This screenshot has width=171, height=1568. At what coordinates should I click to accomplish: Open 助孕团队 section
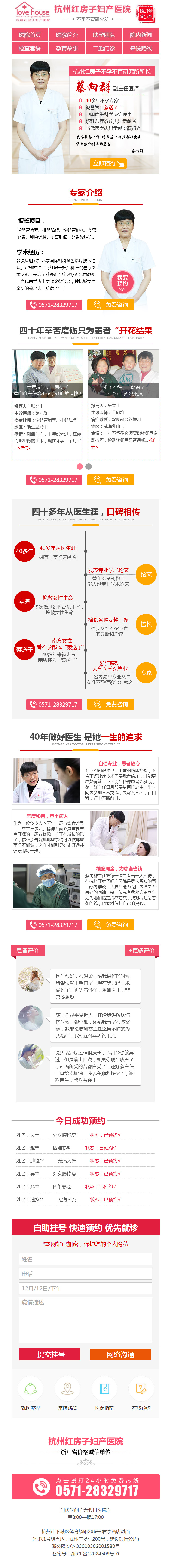pos(104,35)
